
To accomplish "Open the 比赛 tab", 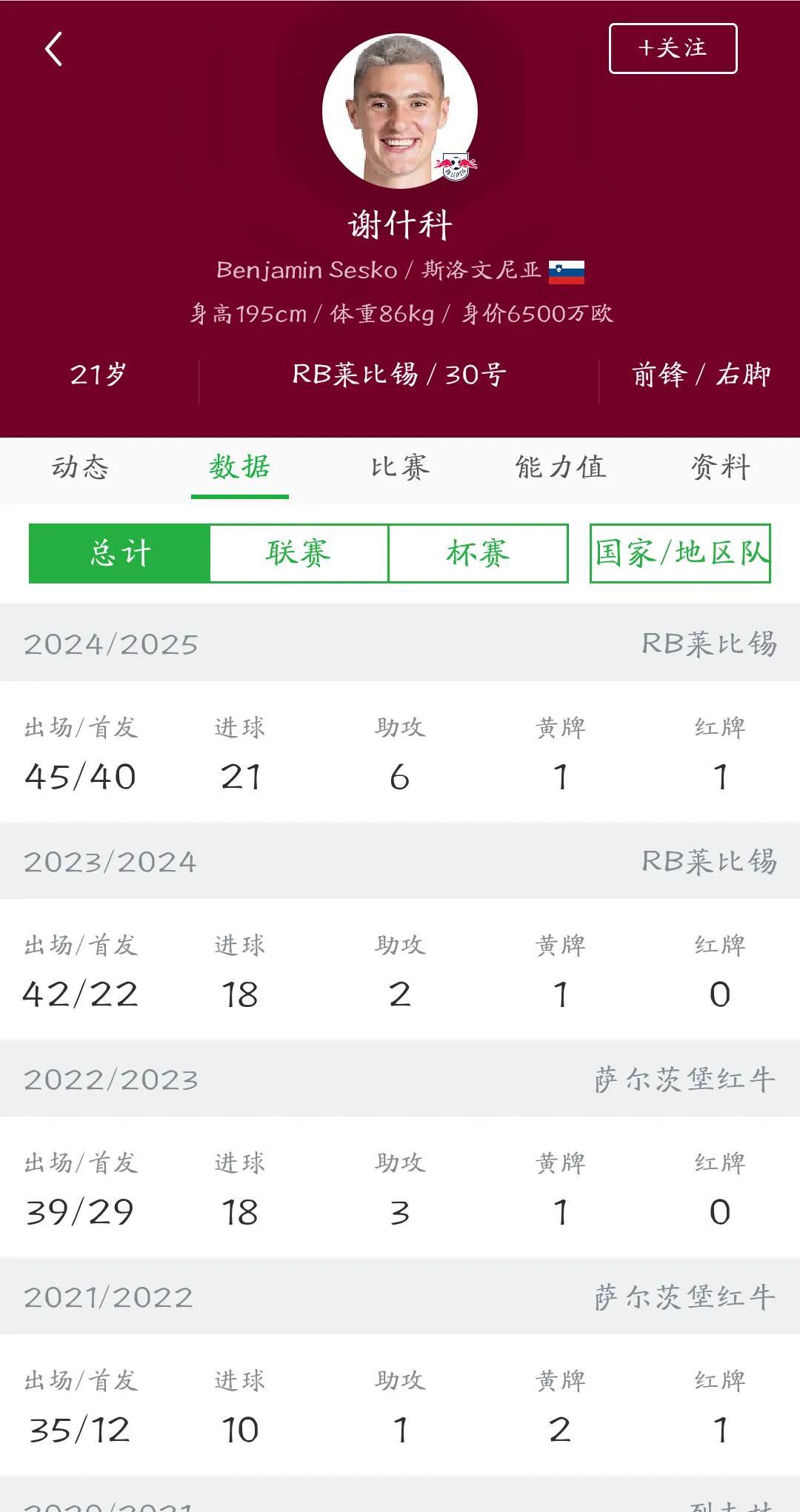I will [x=400, y=467].
